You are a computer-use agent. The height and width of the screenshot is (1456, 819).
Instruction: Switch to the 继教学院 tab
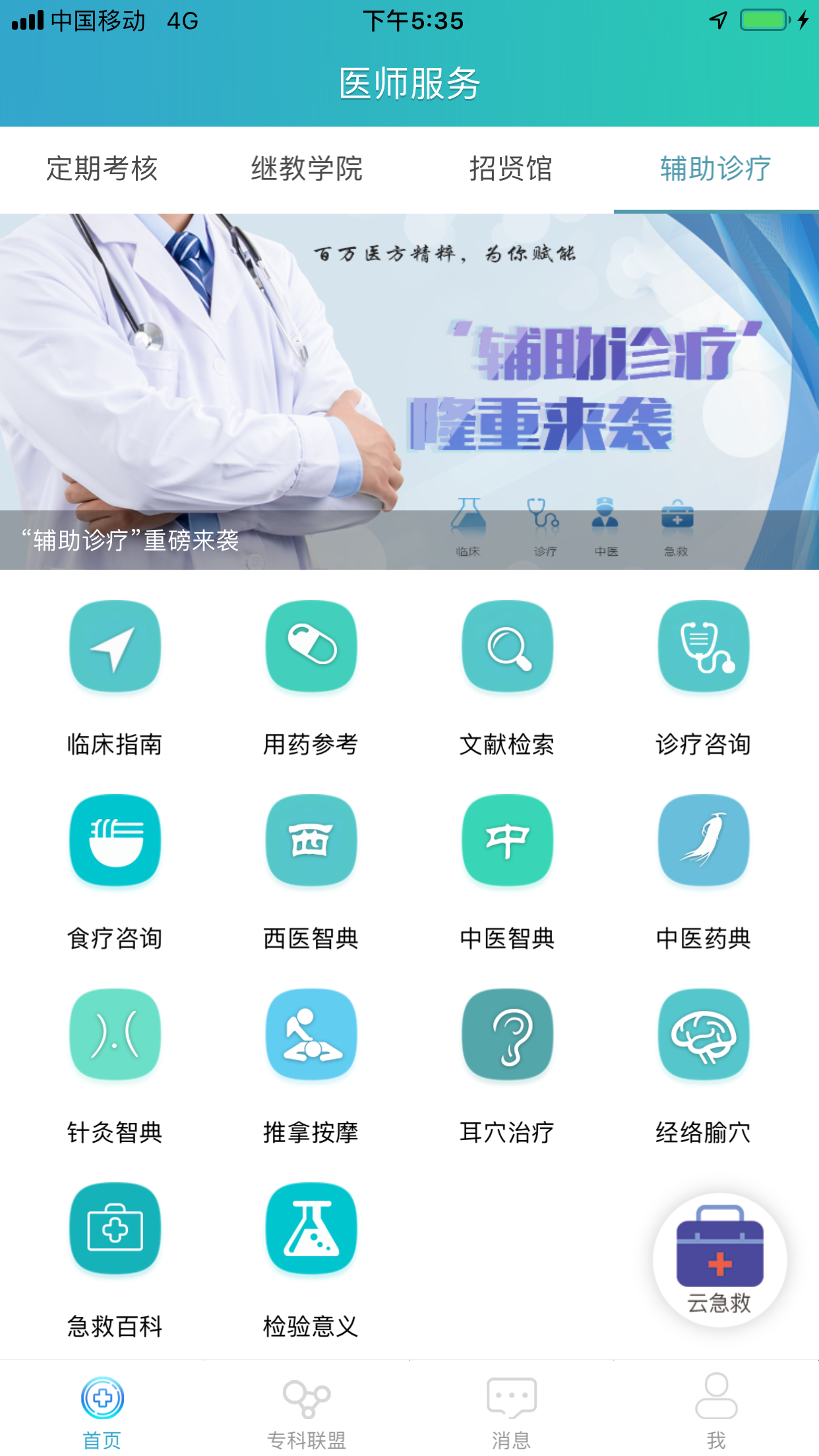[307, 169]
